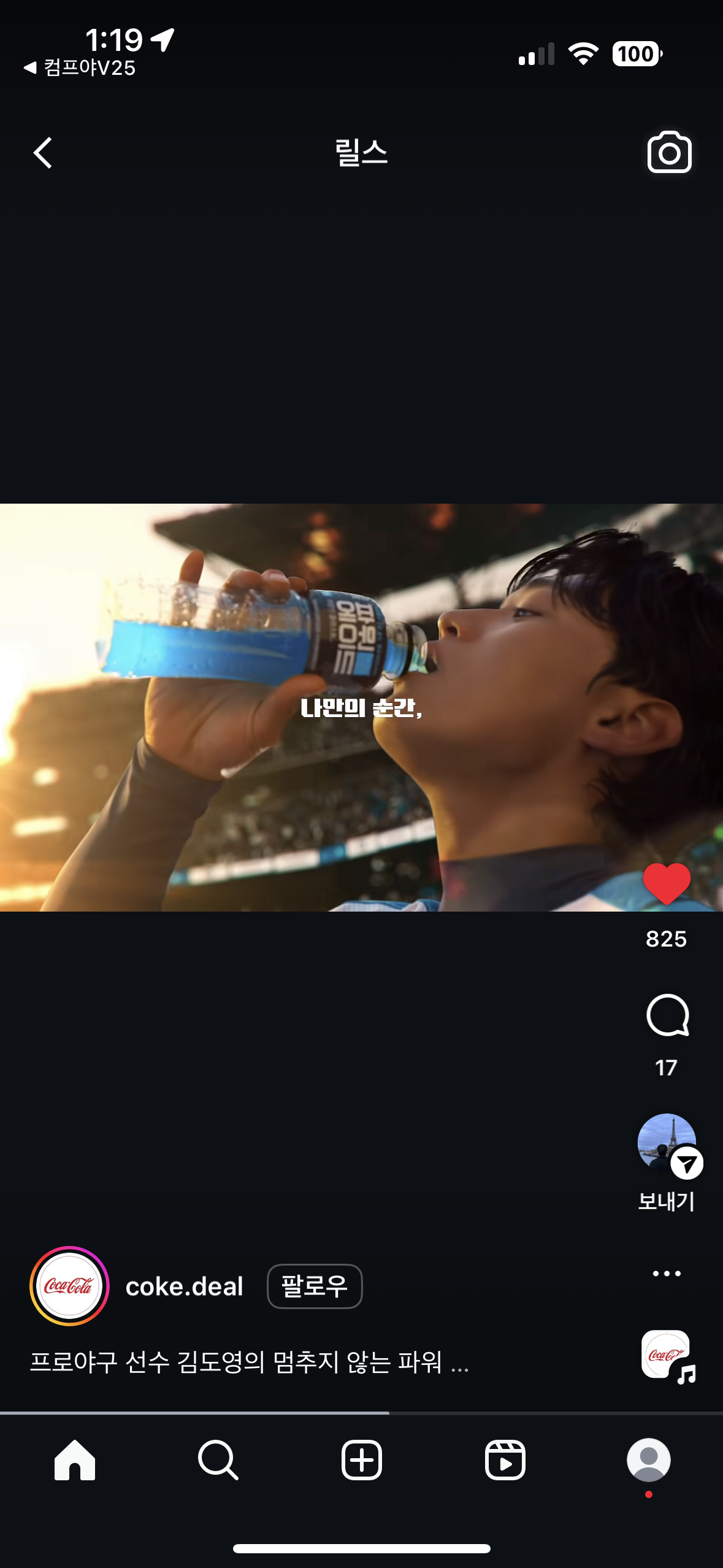Return to the 컴프야V25 app
This screenshot has width=723, height=1568.
click(80, 67)
